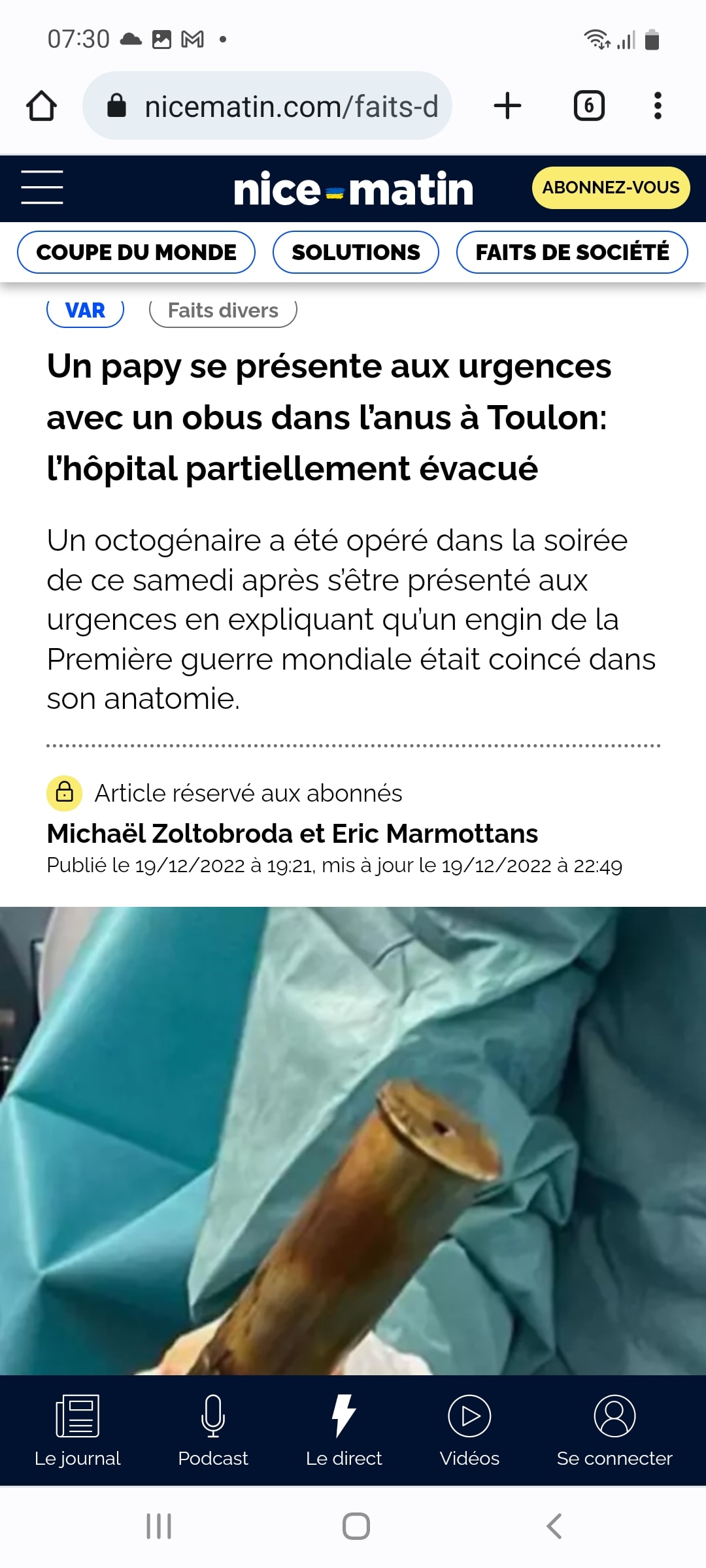The width and height of the screenshot is (706, 1568).
Task: Open the browser overflow menu
Action: 658,106
